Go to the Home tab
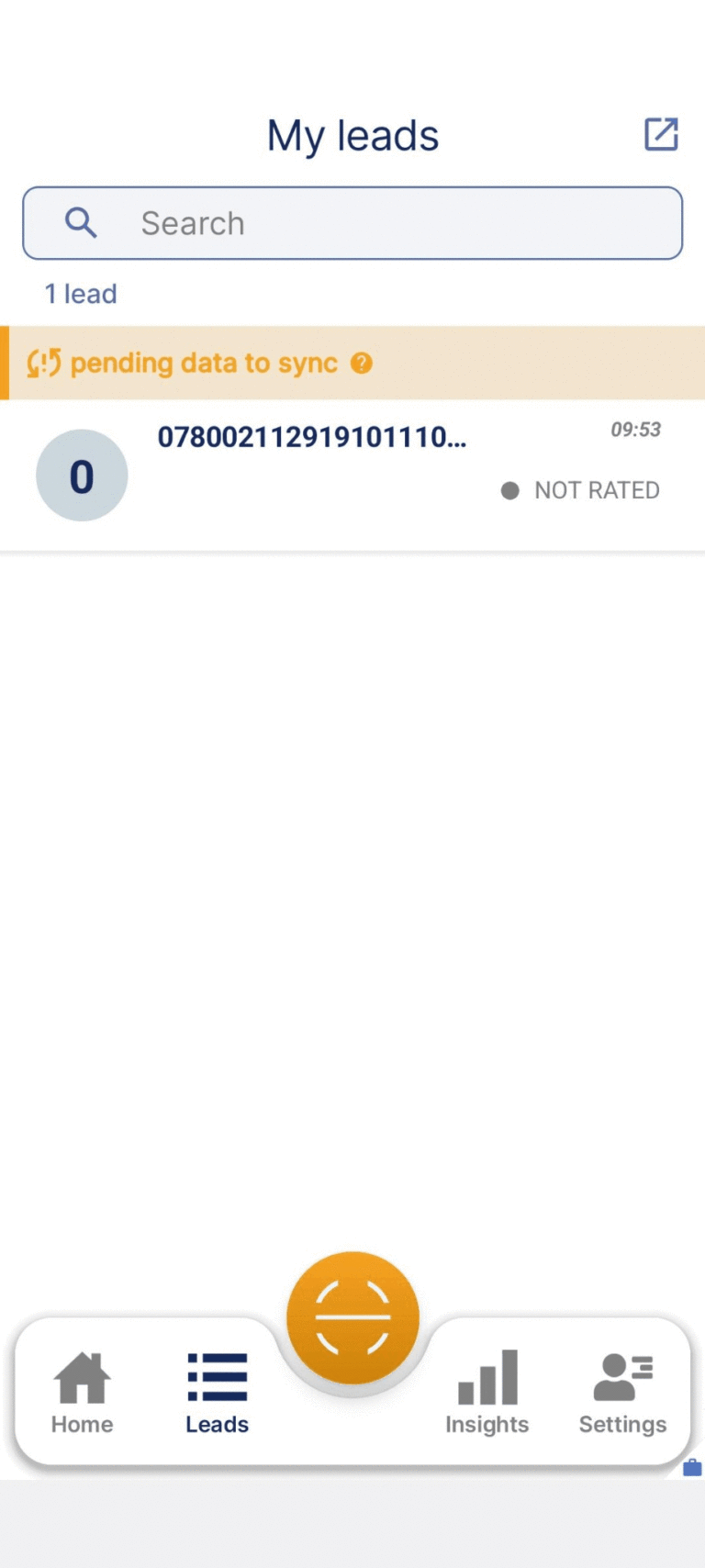 coord(83,1392)
